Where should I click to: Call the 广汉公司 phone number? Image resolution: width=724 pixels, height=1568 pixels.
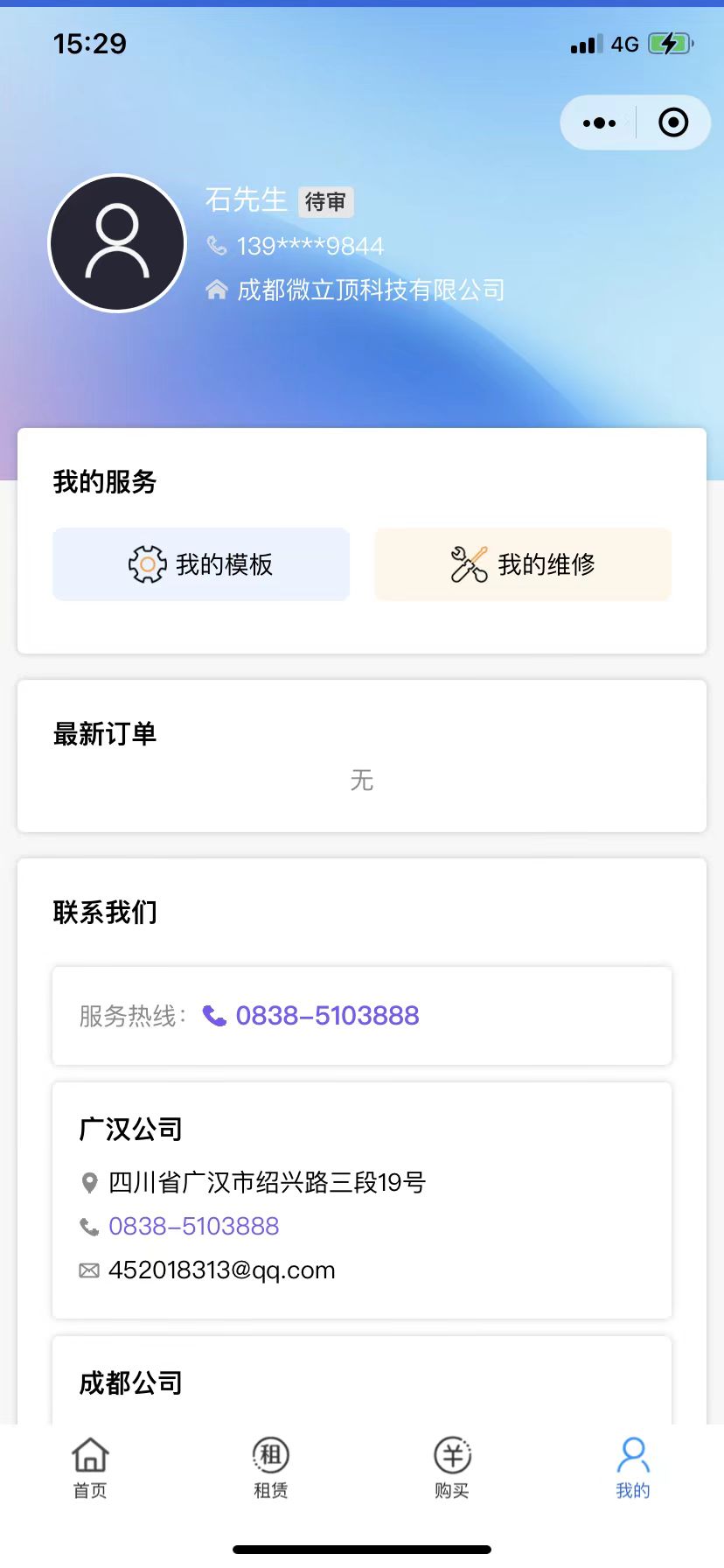tap(193, 1226)
